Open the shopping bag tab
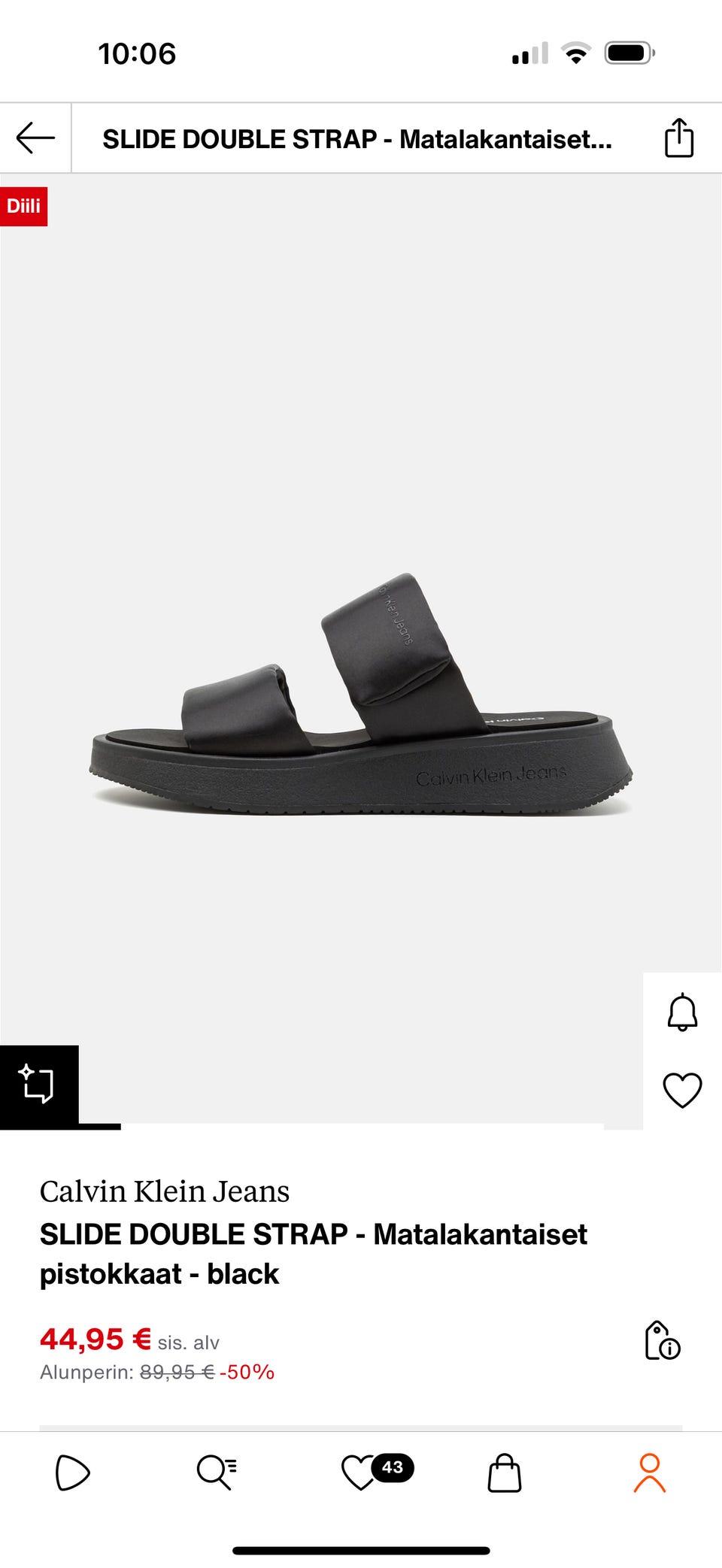This screenshot has height=1568, width=722. coord(505,1472)
